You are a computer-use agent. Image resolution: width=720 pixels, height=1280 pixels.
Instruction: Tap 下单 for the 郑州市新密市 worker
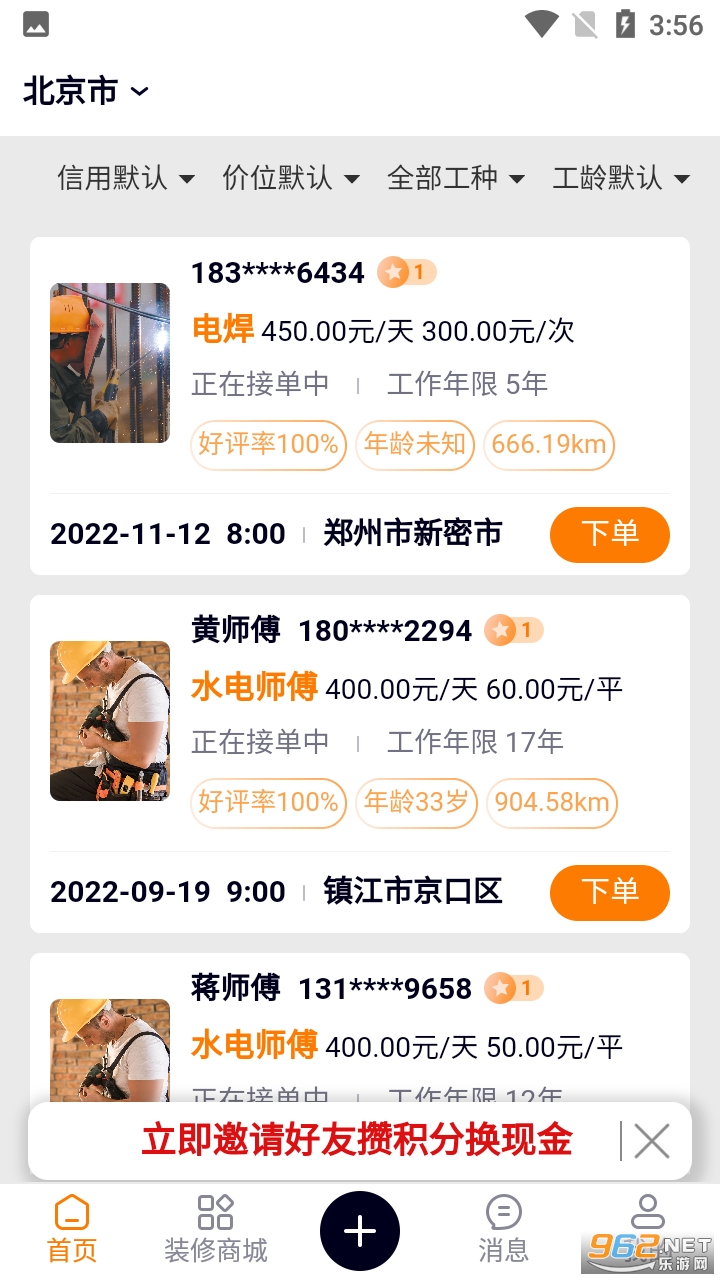610,534
